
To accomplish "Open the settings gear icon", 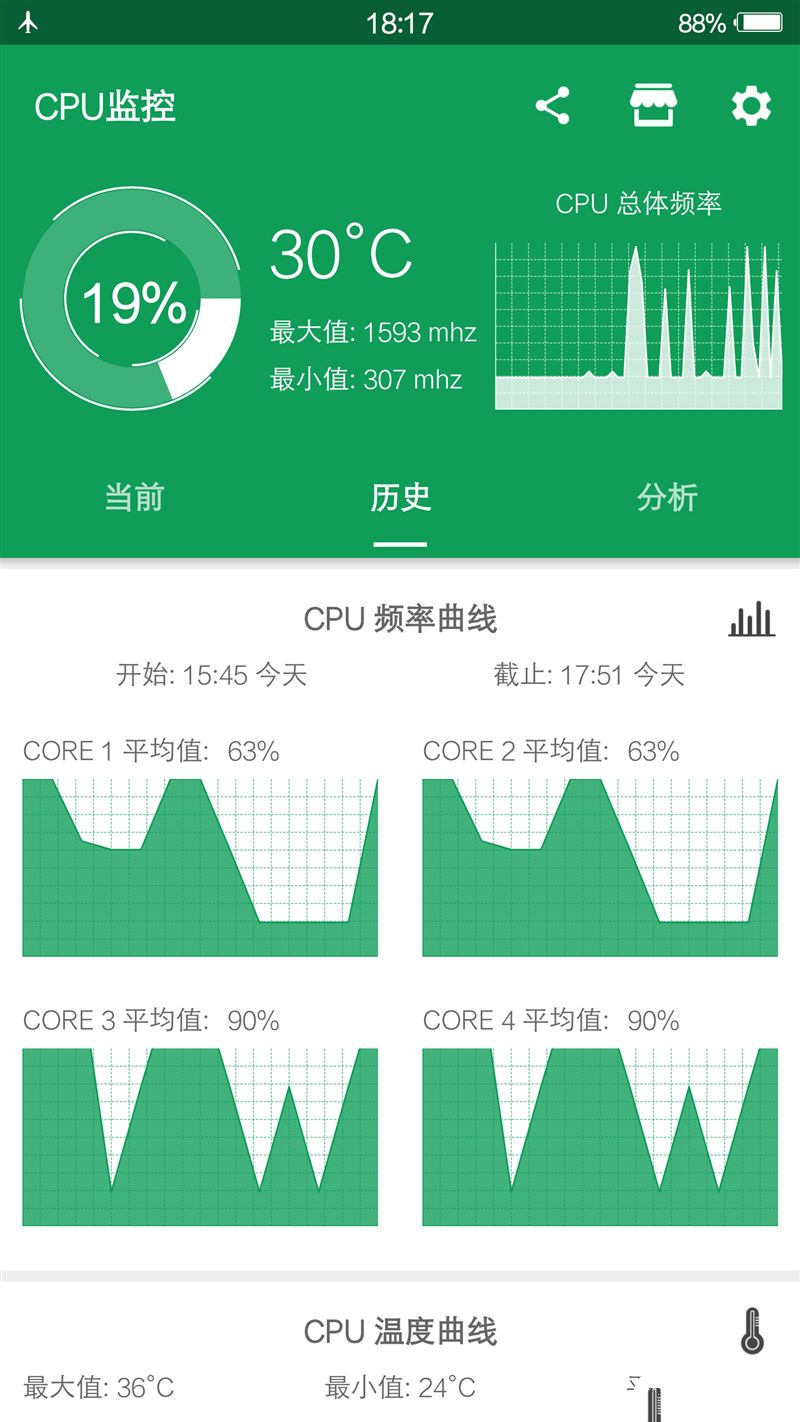I will (754, 103).
